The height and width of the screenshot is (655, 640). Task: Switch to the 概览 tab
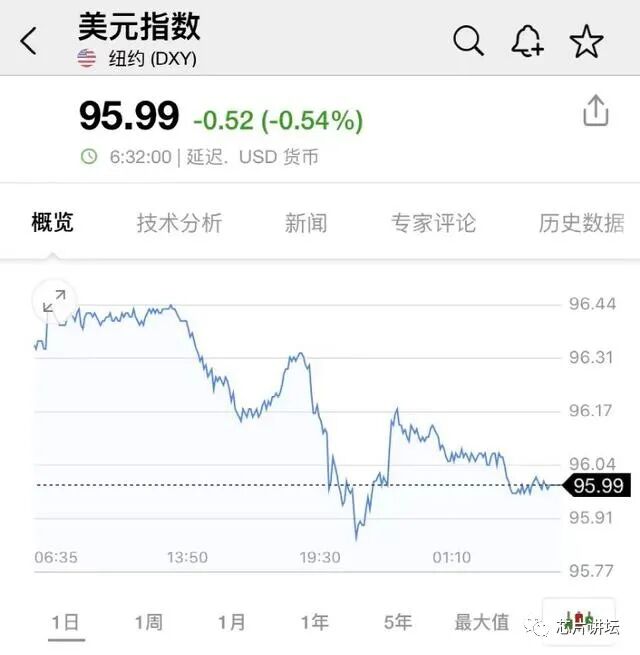(x=52, y=222)
